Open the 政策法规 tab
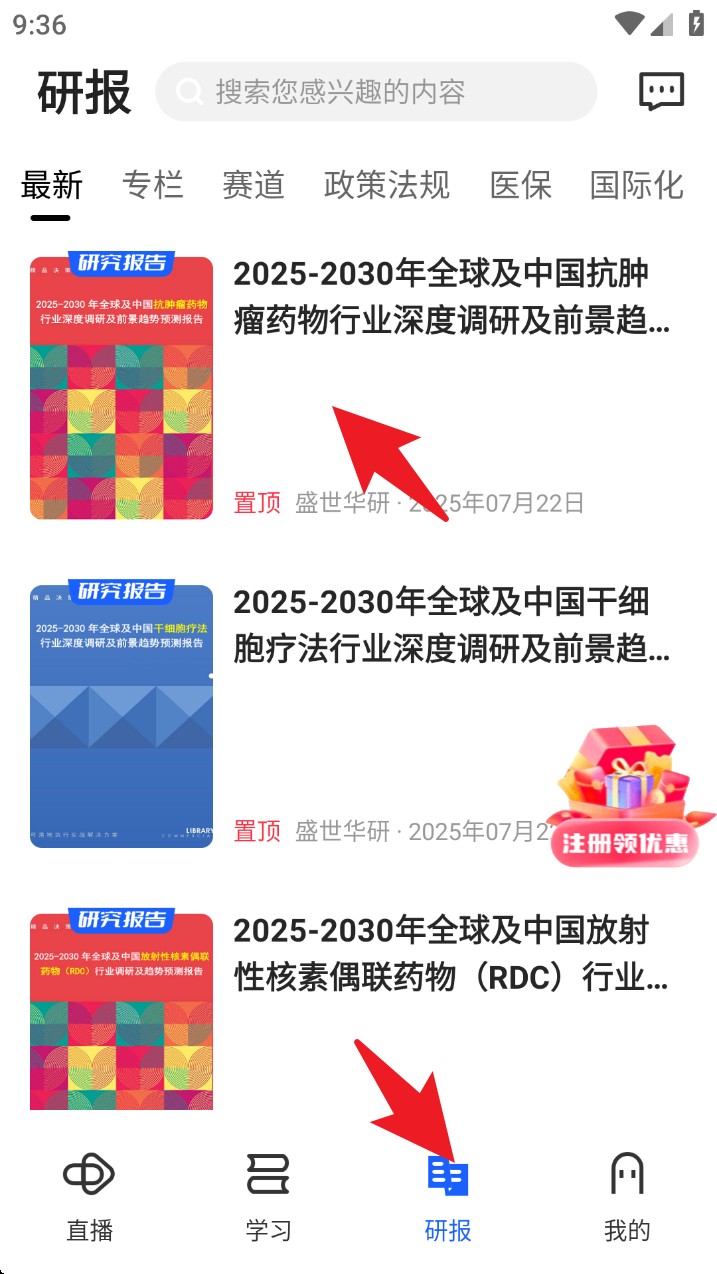The image size is (717, 1274). [387, 184]
